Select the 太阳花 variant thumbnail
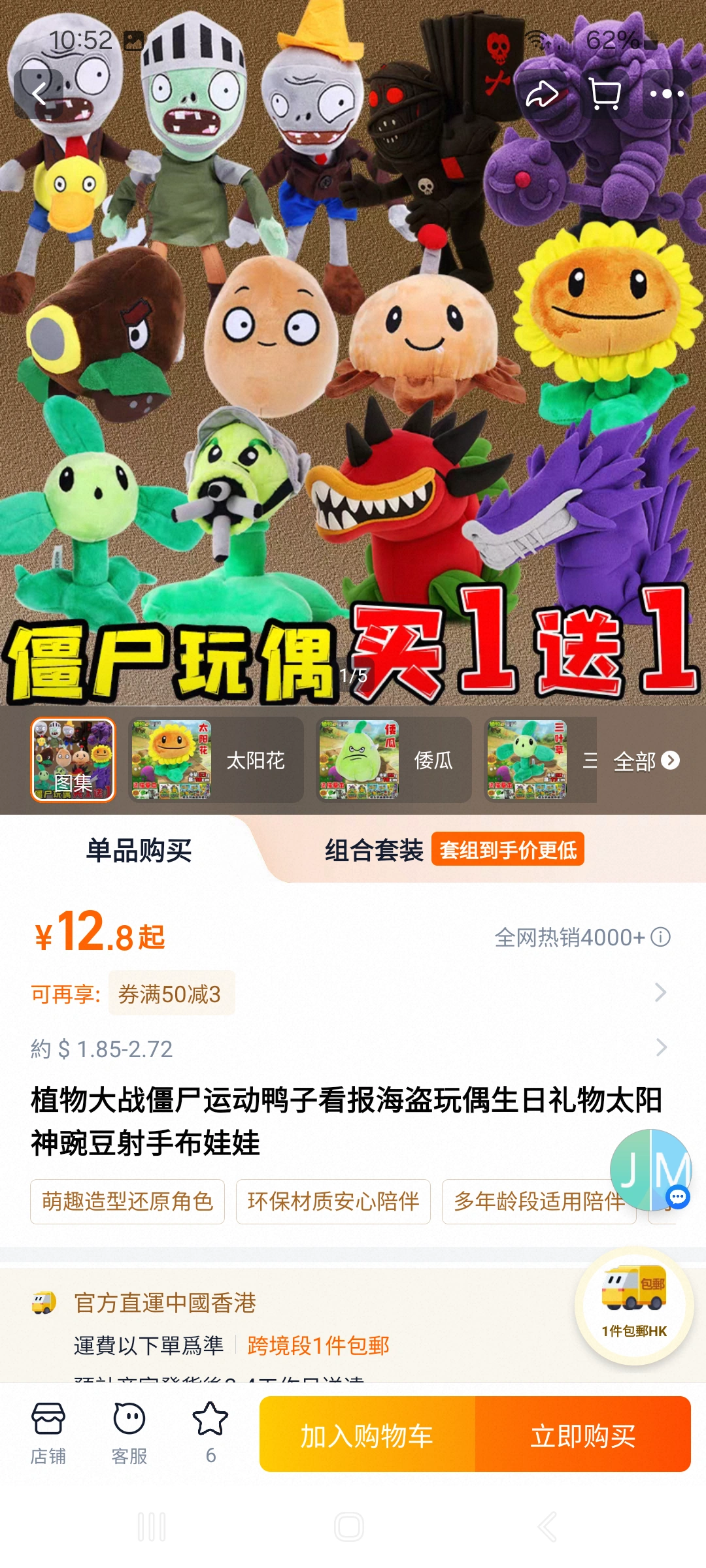This screenshot has width=706, height=1568. pos(216,760)
